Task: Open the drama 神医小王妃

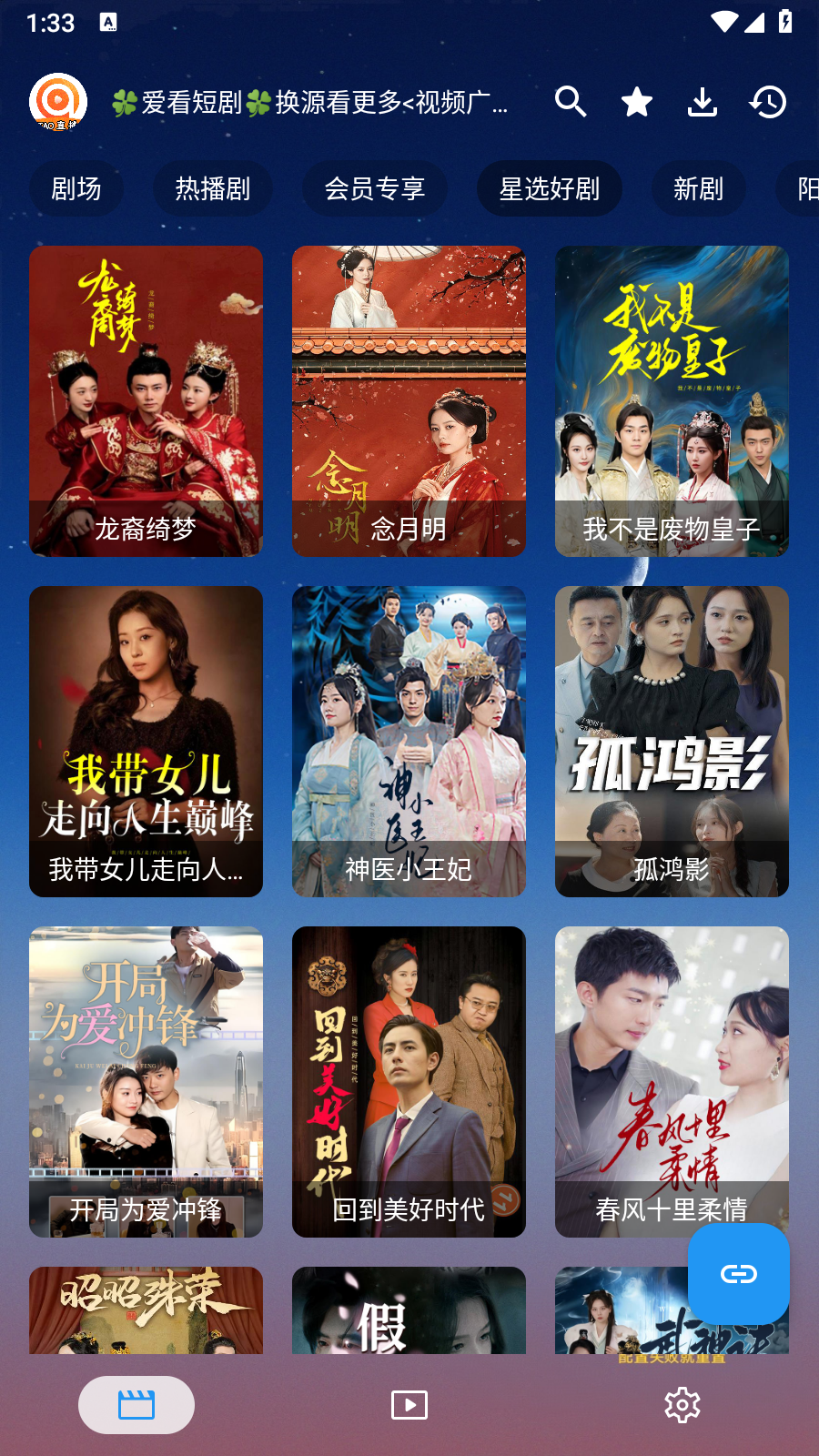Action: point(409,741)
